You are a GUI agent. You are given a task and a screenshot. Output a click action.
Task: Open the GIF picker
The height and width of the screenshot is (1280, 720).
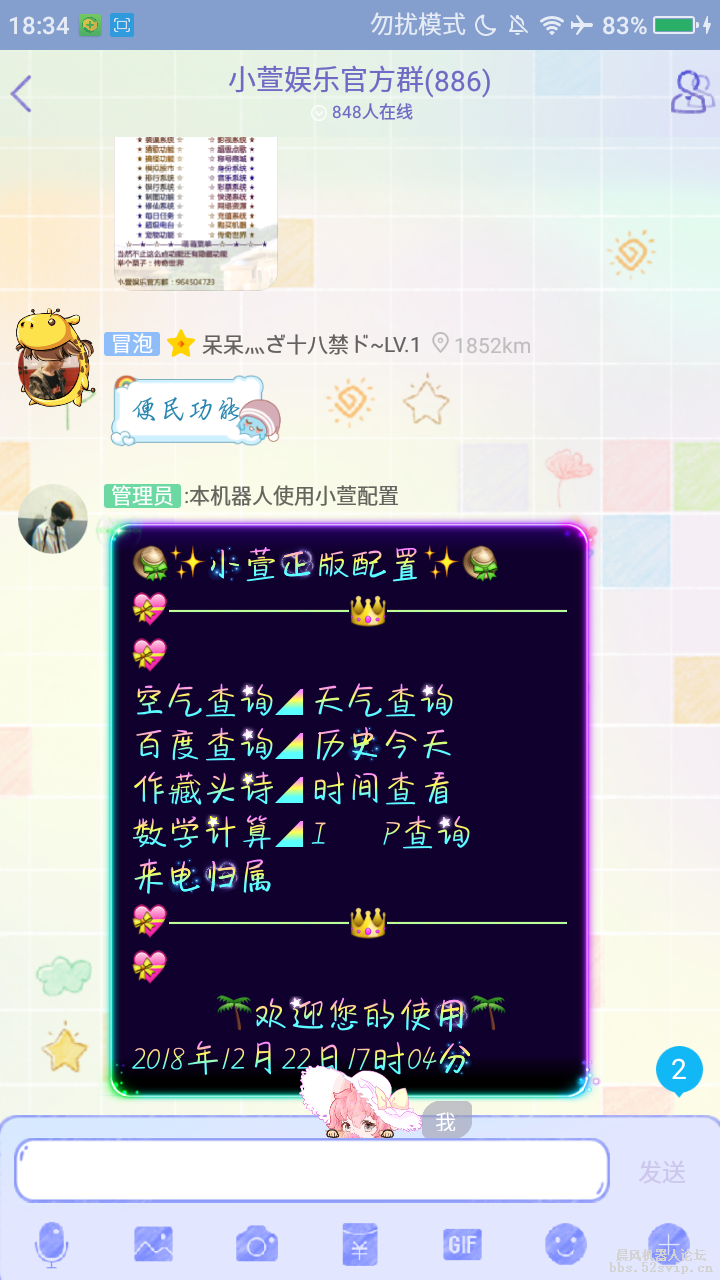point(463,1244)
